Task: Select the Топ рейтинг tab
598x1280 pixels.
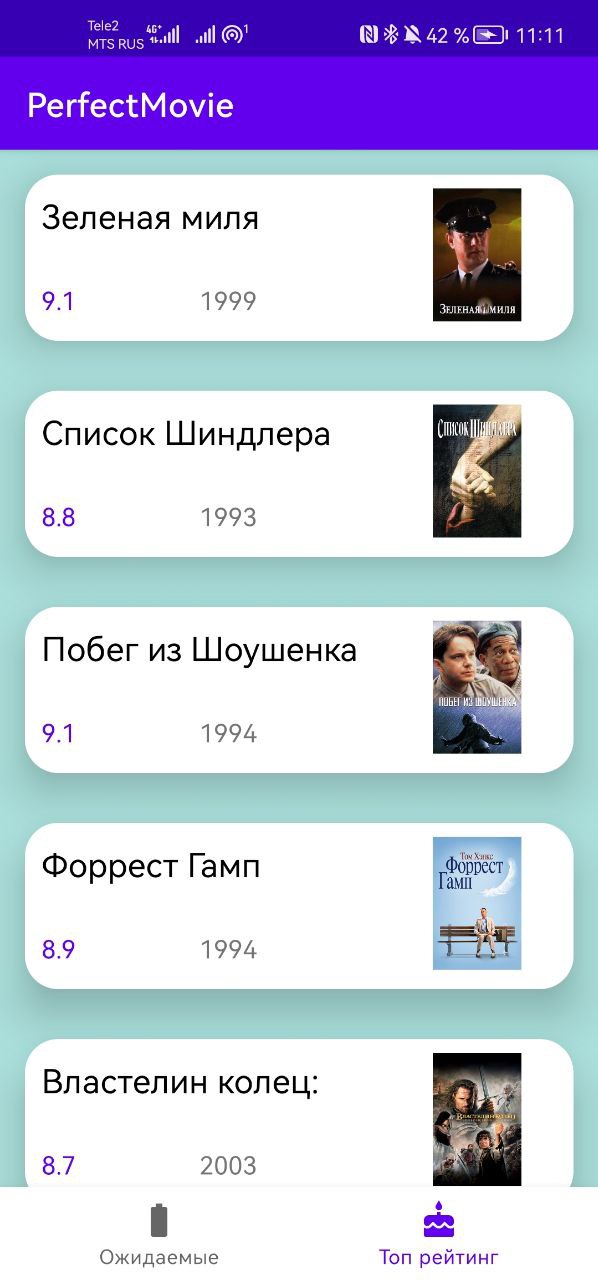Action: pyautogui.click(x=438, y=1235)
